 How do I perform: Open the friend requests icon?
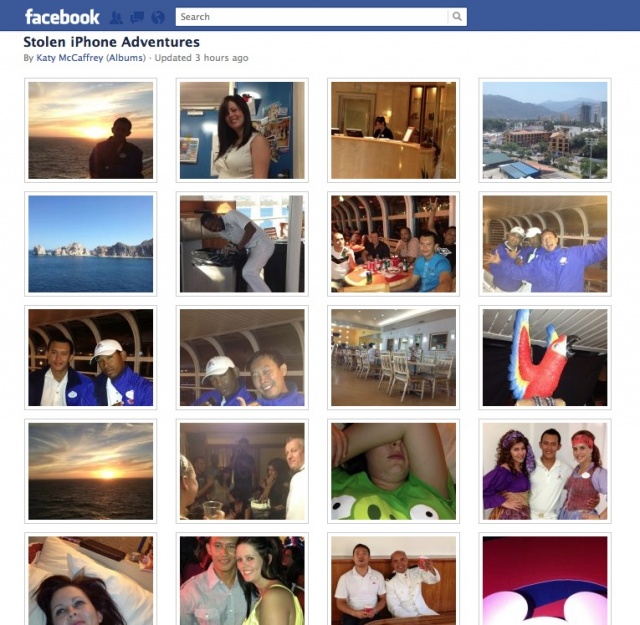pyautogui.click(x=116, y=17)
